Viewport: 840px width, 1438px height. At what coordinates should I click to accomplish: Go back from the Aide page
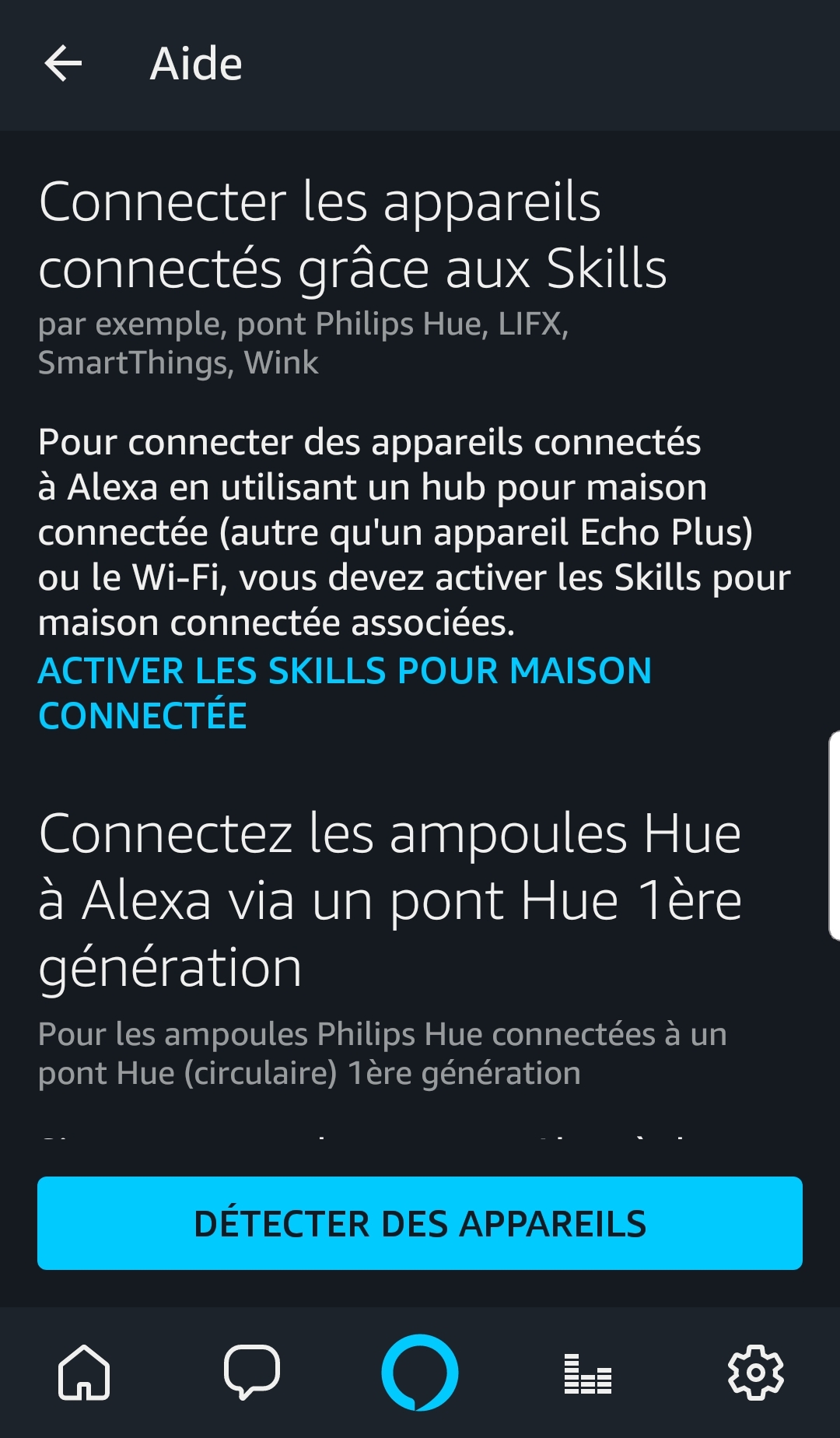click(64, 64)
